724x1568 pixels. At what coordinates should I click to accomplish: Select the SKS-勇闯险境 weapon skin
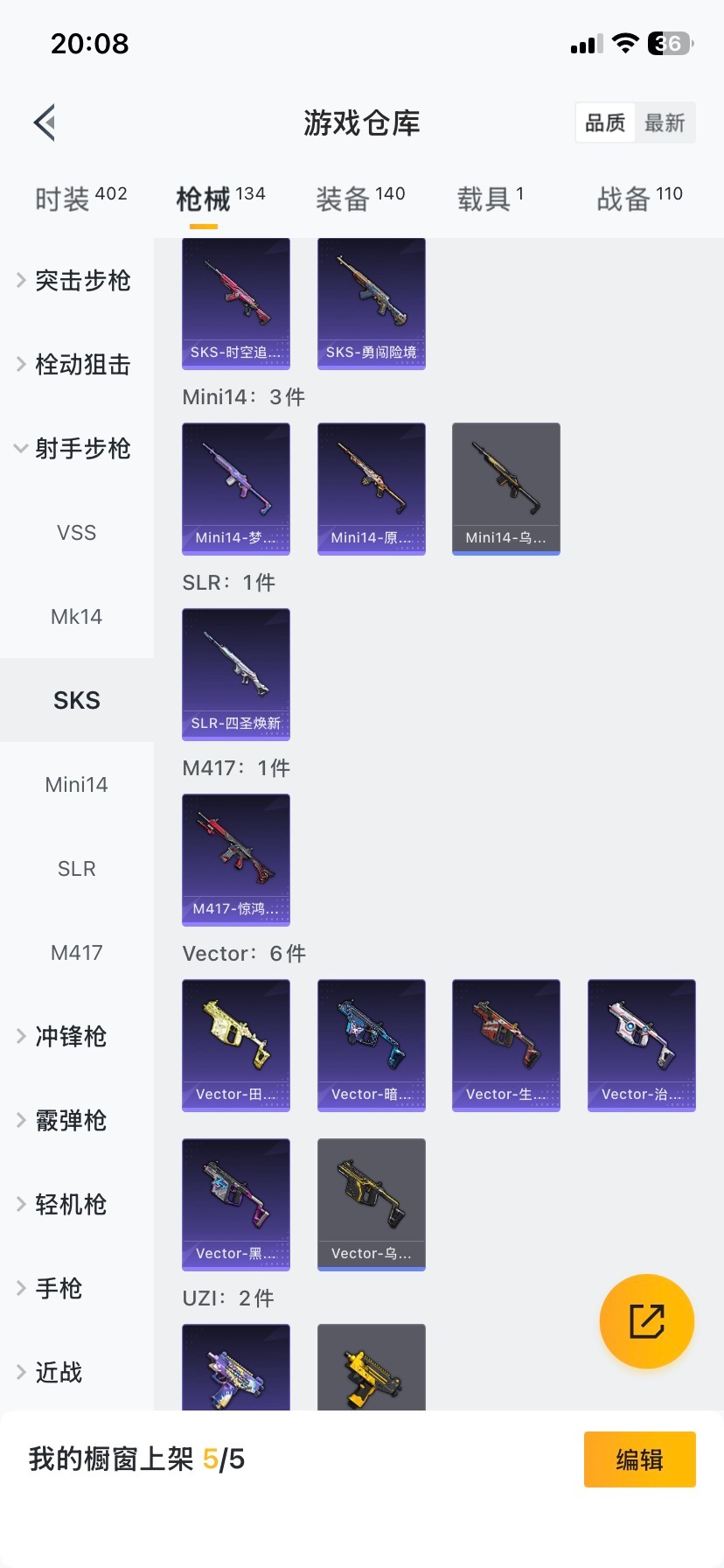(371, 304)
